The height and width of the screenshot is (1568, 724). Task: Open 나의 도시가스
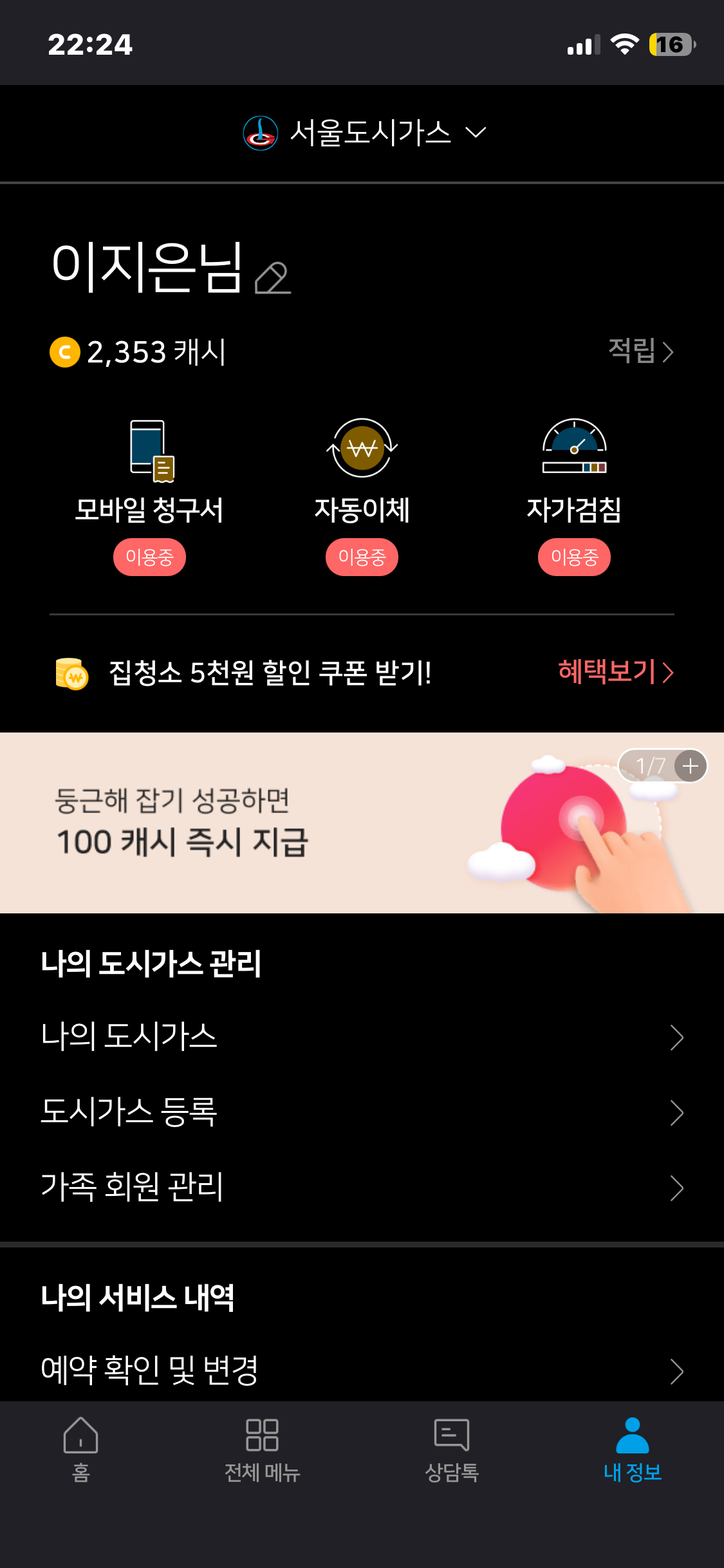coord(360,1037)
